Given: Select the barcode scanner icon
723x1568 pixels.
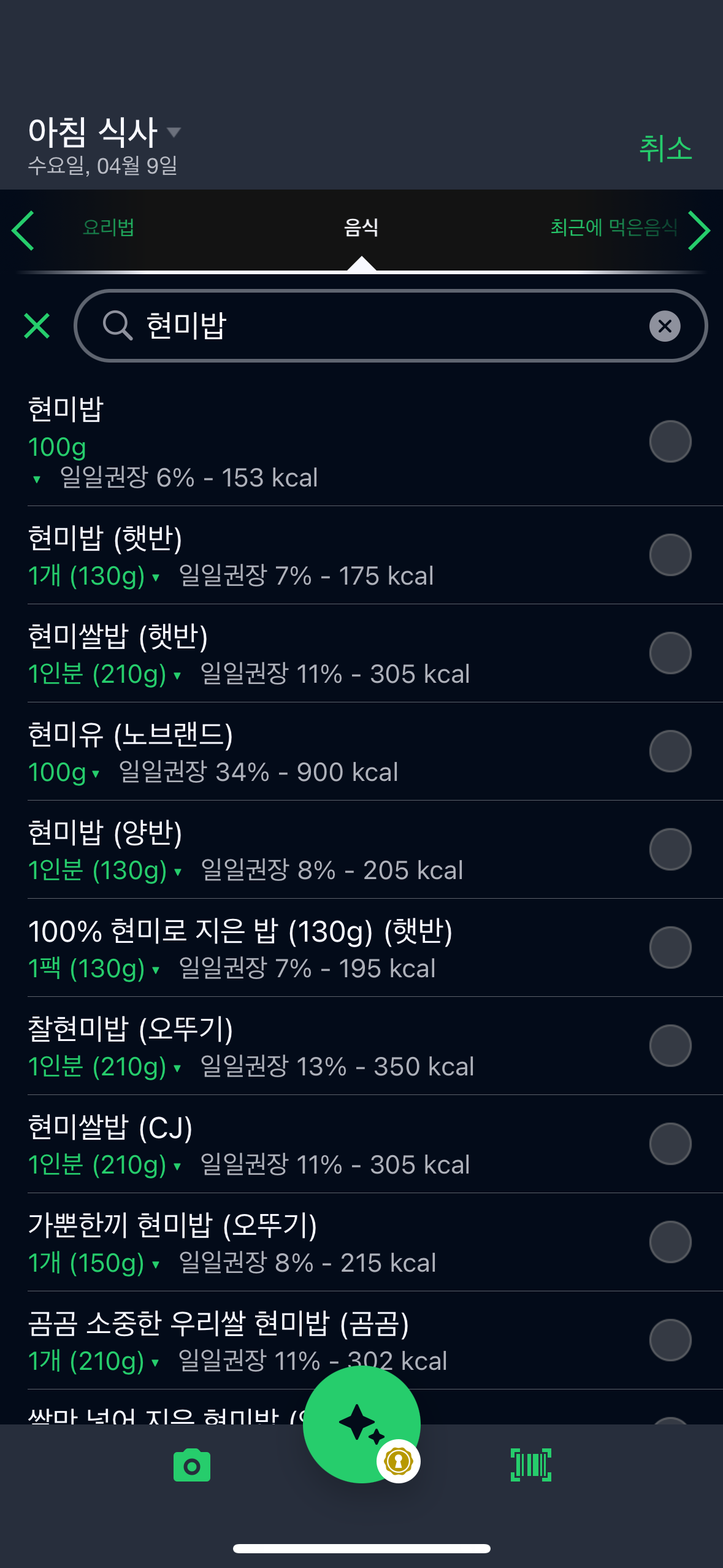Looking at the screenshot, I should click(531, 1465).
